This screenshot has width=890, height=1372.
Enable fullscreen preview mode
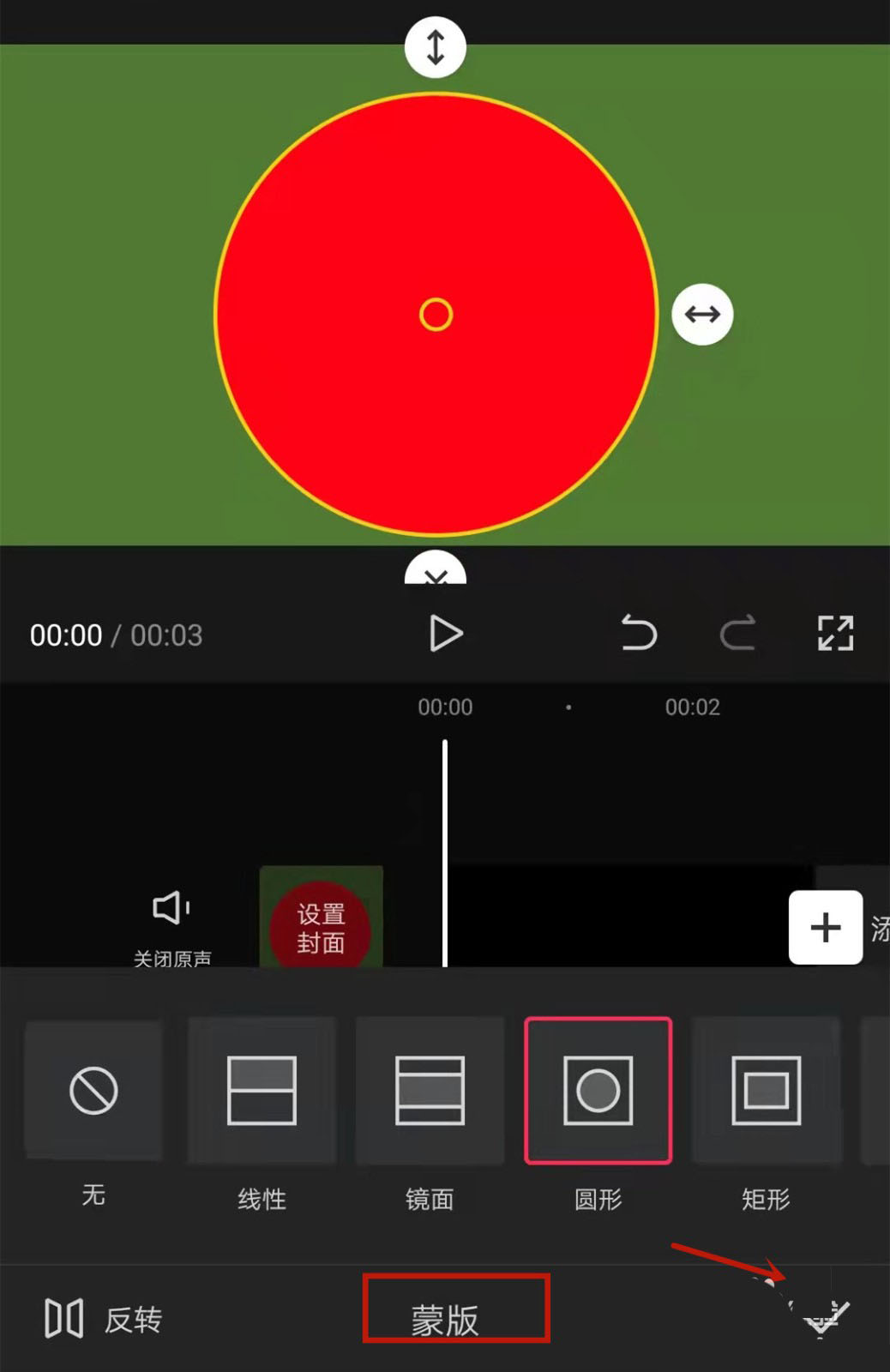pyautogui.click(x=836, y=634)
